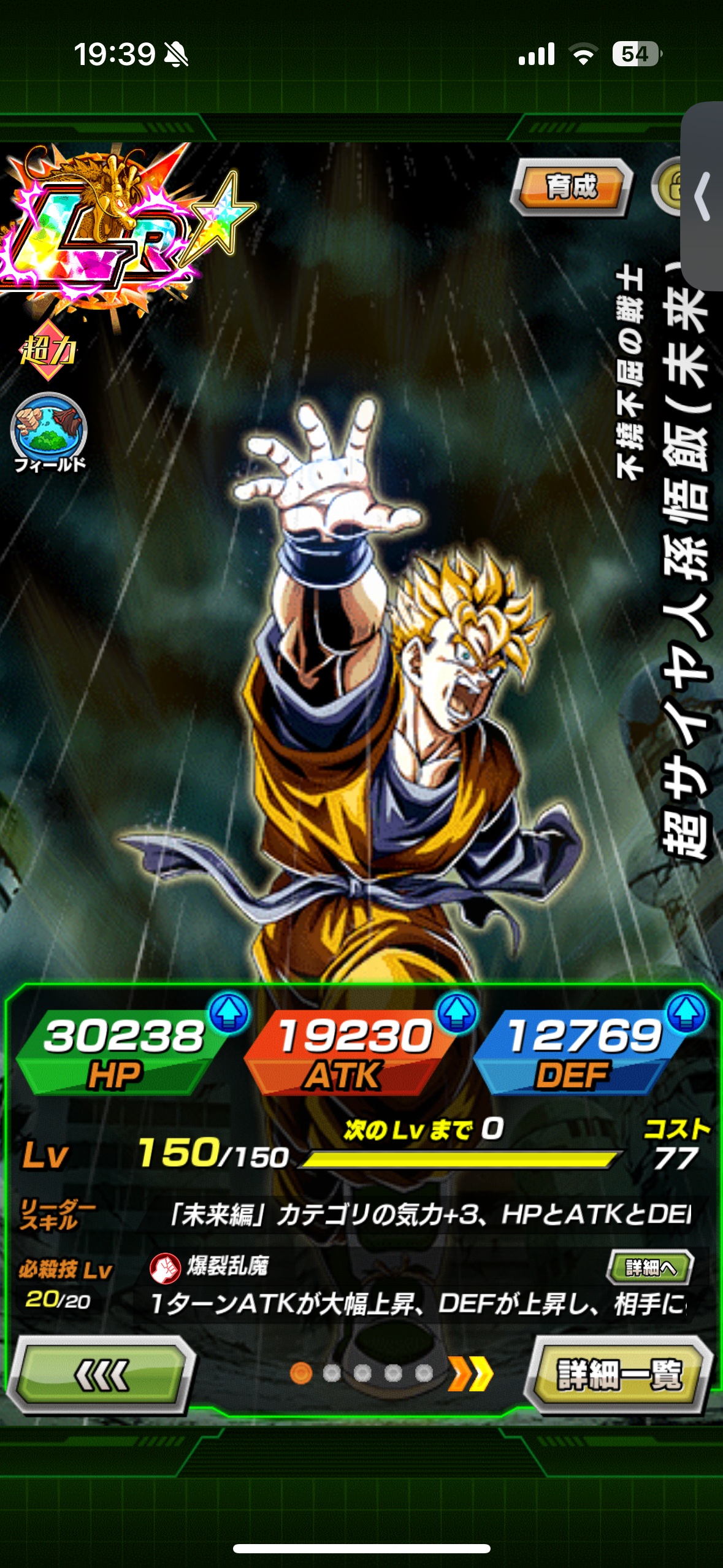Open the side panel arrow tab
Image resolution: width=723 pixels, height=1568 pixels.
point(703,196)
